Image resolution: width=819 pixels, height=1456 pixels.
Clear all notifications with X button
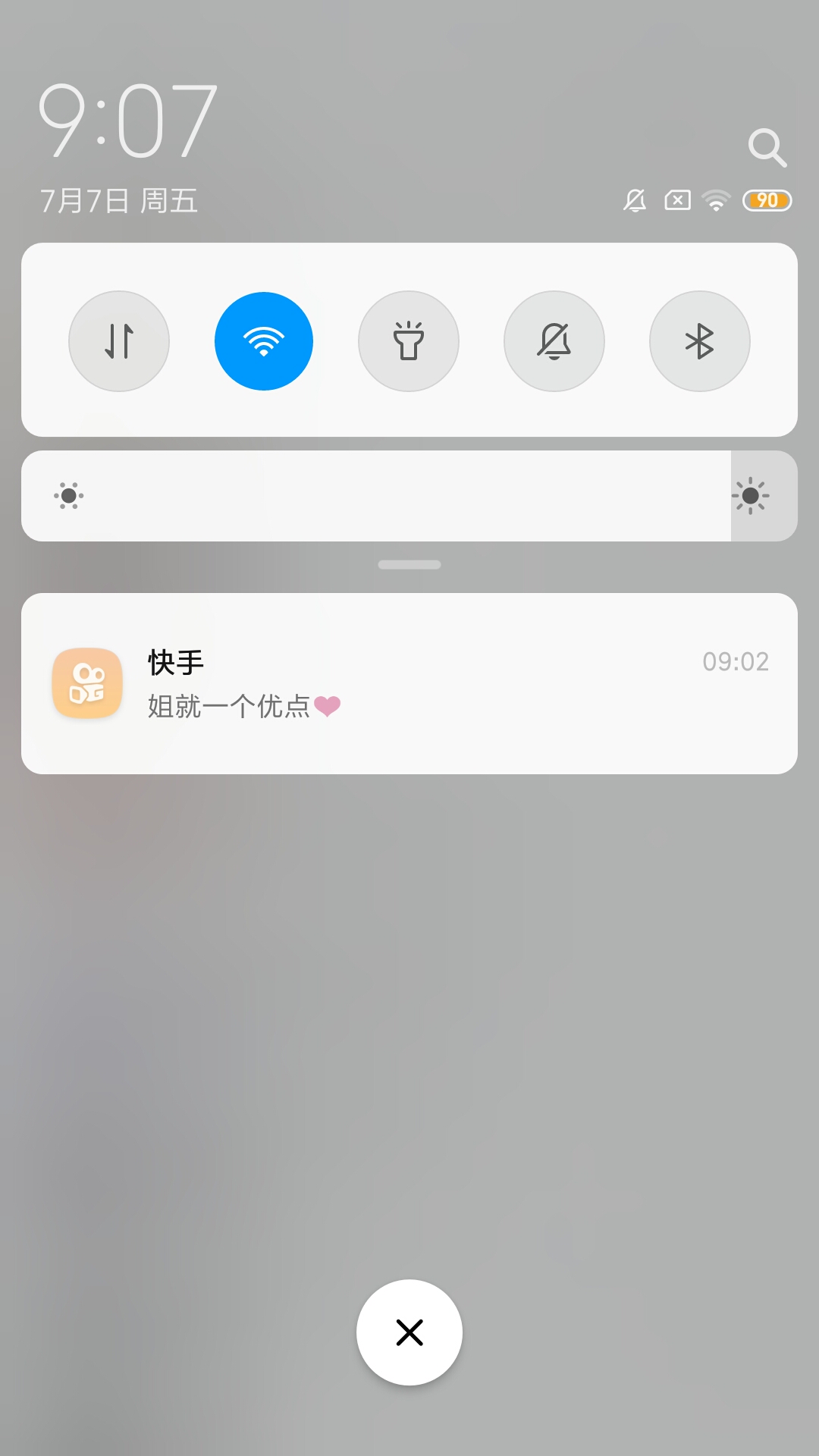pyautogui.click(x=409, y=1332)
